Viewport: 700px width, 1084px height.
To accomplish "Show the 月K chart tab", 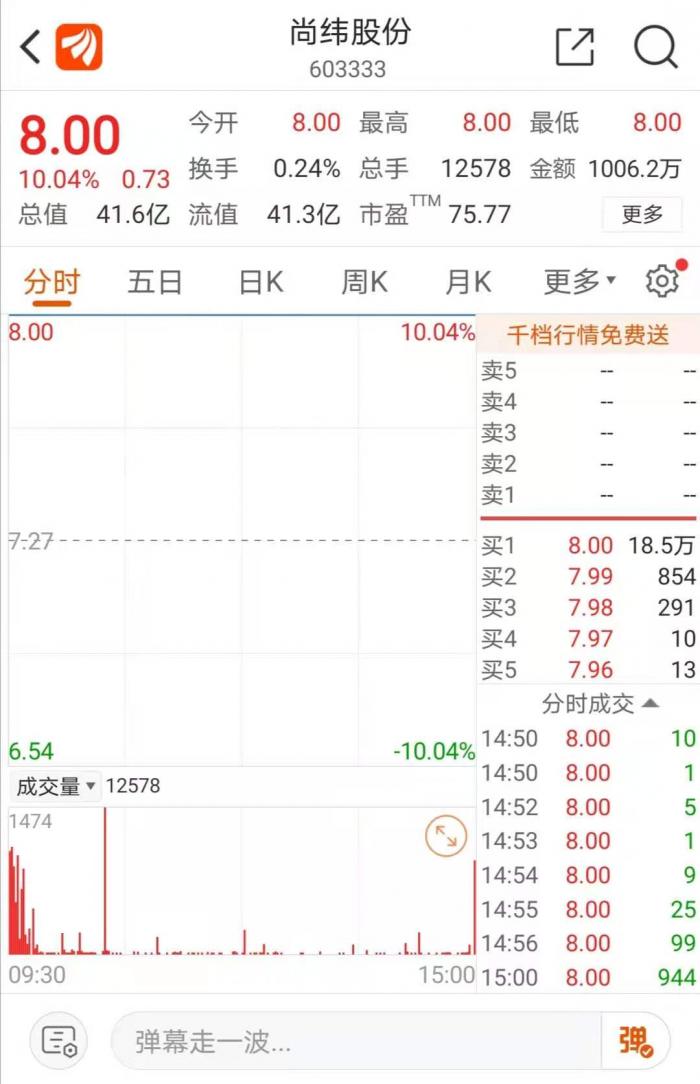I will tap(468, 283).
